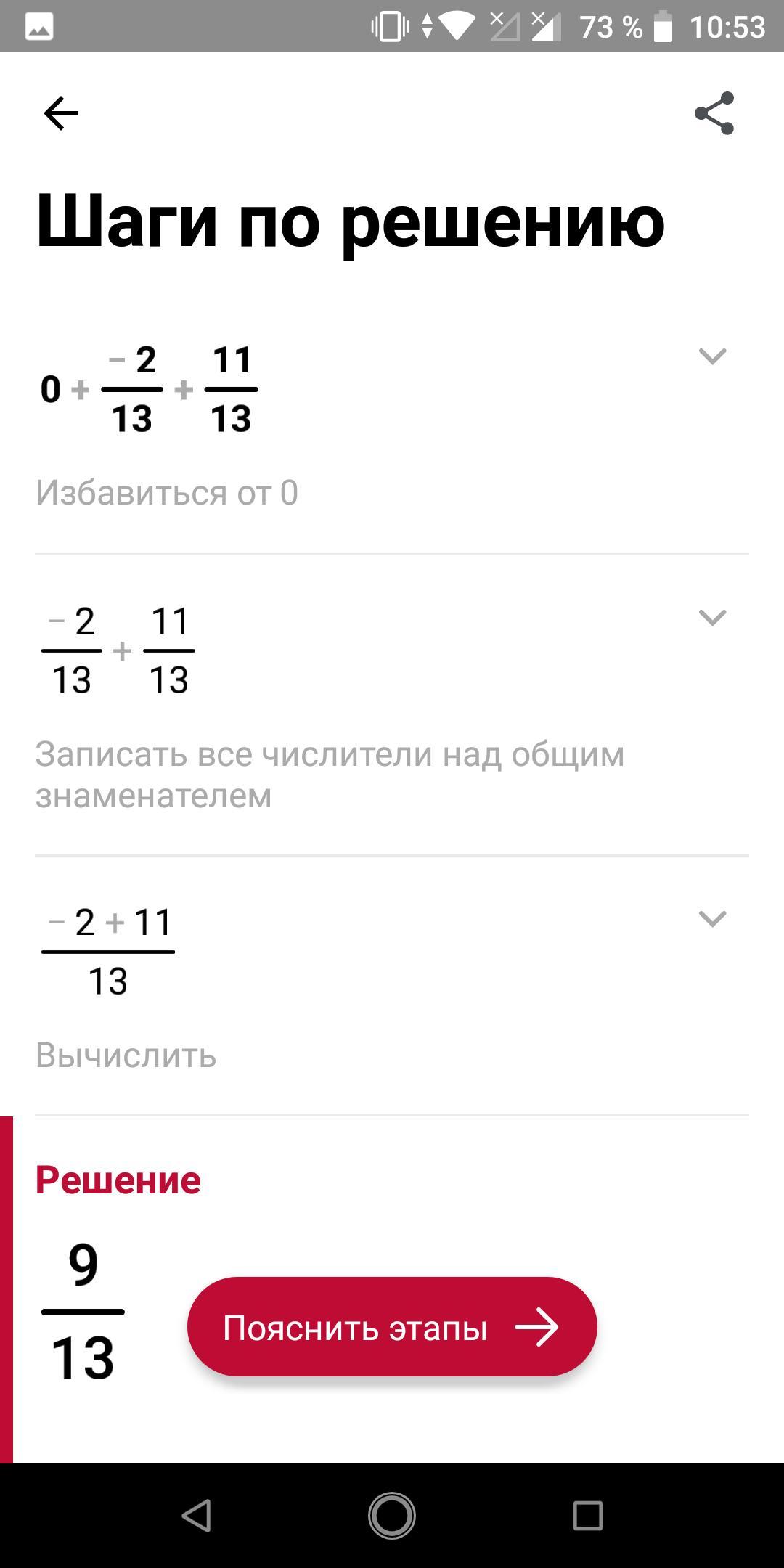Go to the system home screen
This screenshot has width=784, height=1568.
pyautogui.click(x=392, y=1516)
